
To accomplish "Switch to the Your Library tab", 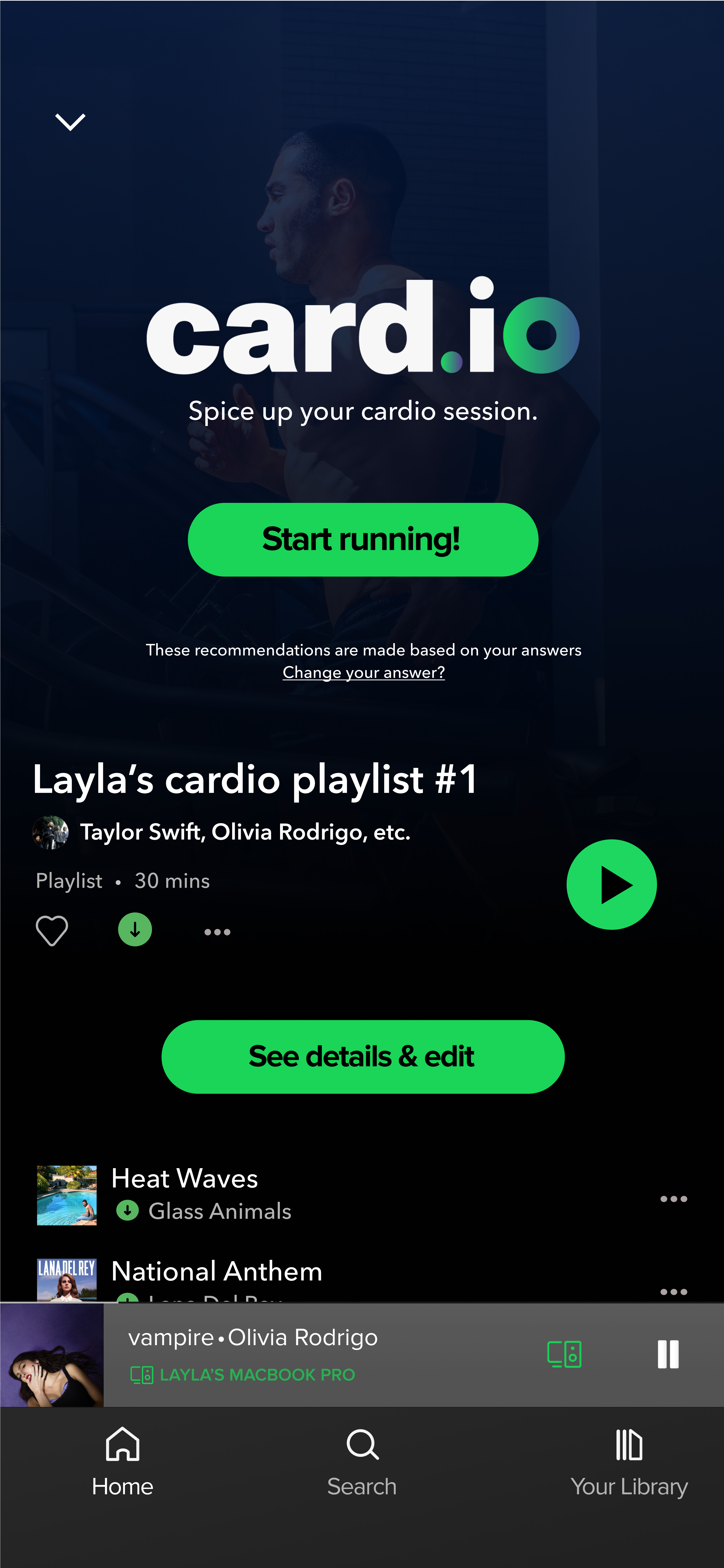I will pos(629,1461).
